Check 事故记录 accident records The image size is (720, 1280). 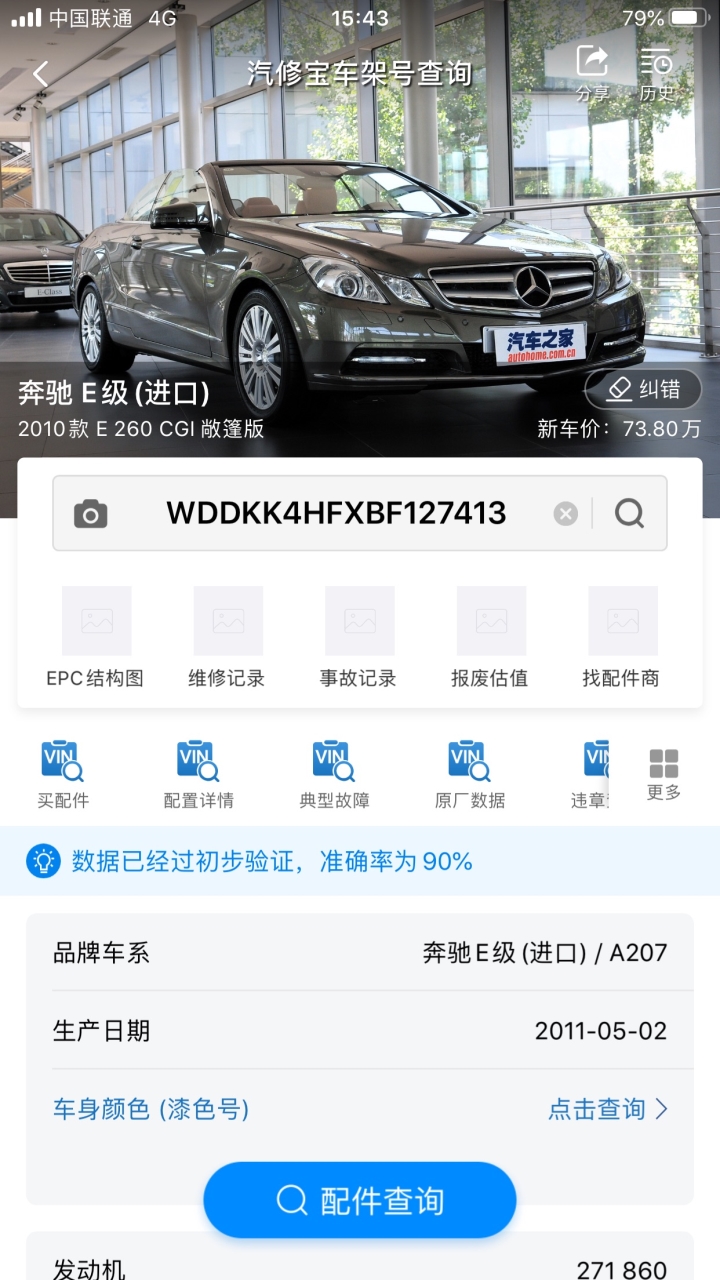click(x=359, y=637)
